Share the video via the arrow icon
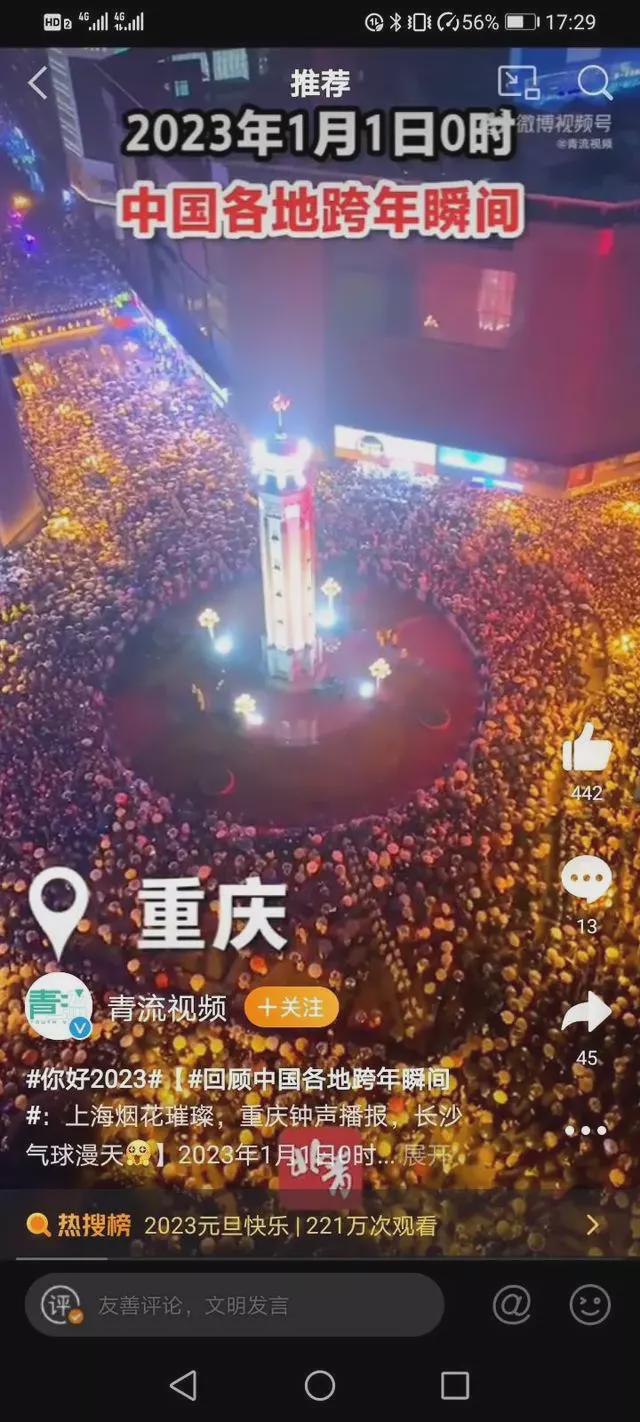Screen dimensions: 640x1422 587,1012
